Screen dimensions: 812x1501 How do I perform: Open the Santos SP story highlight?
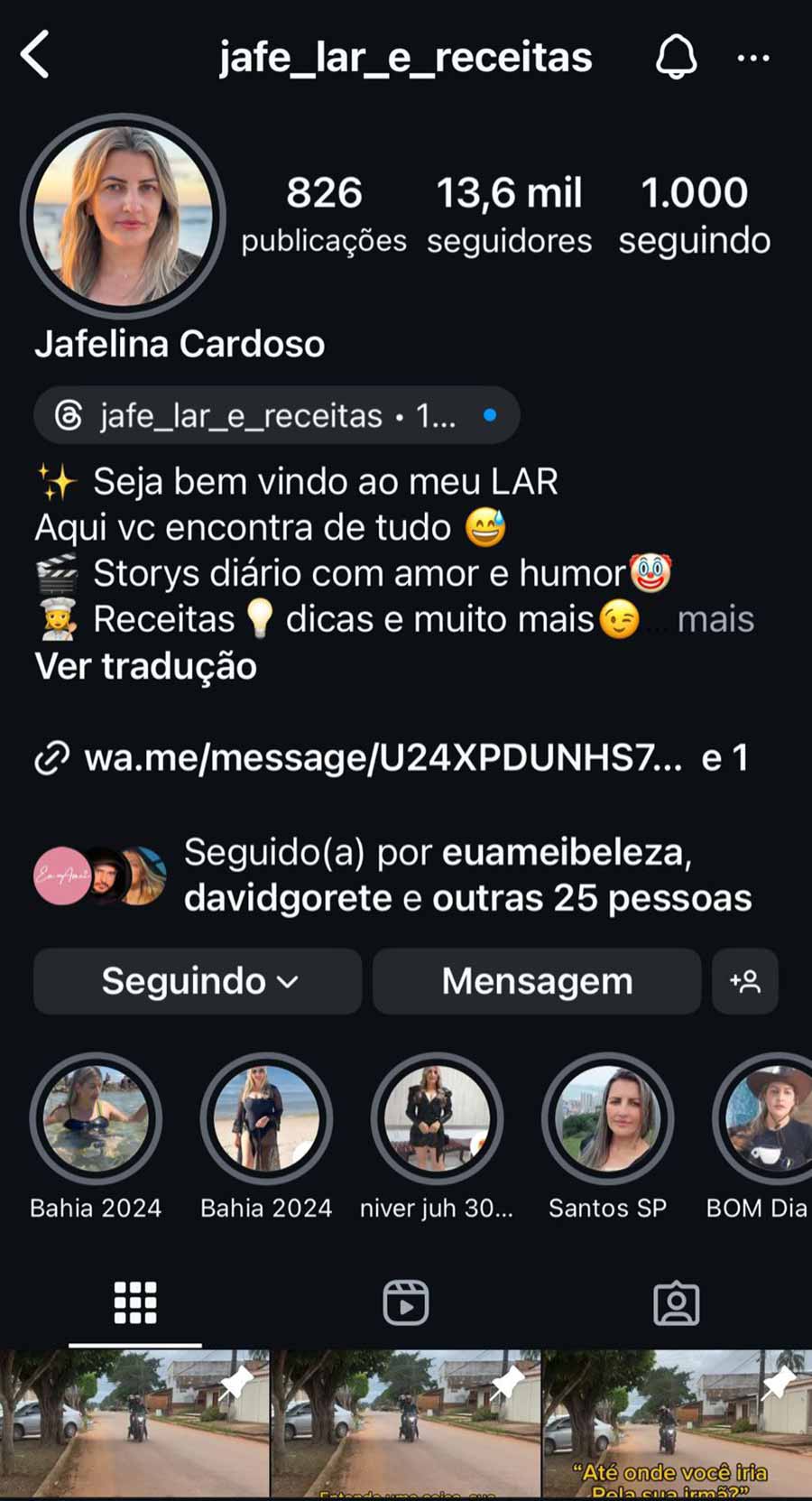click(x=607, y=1118)
